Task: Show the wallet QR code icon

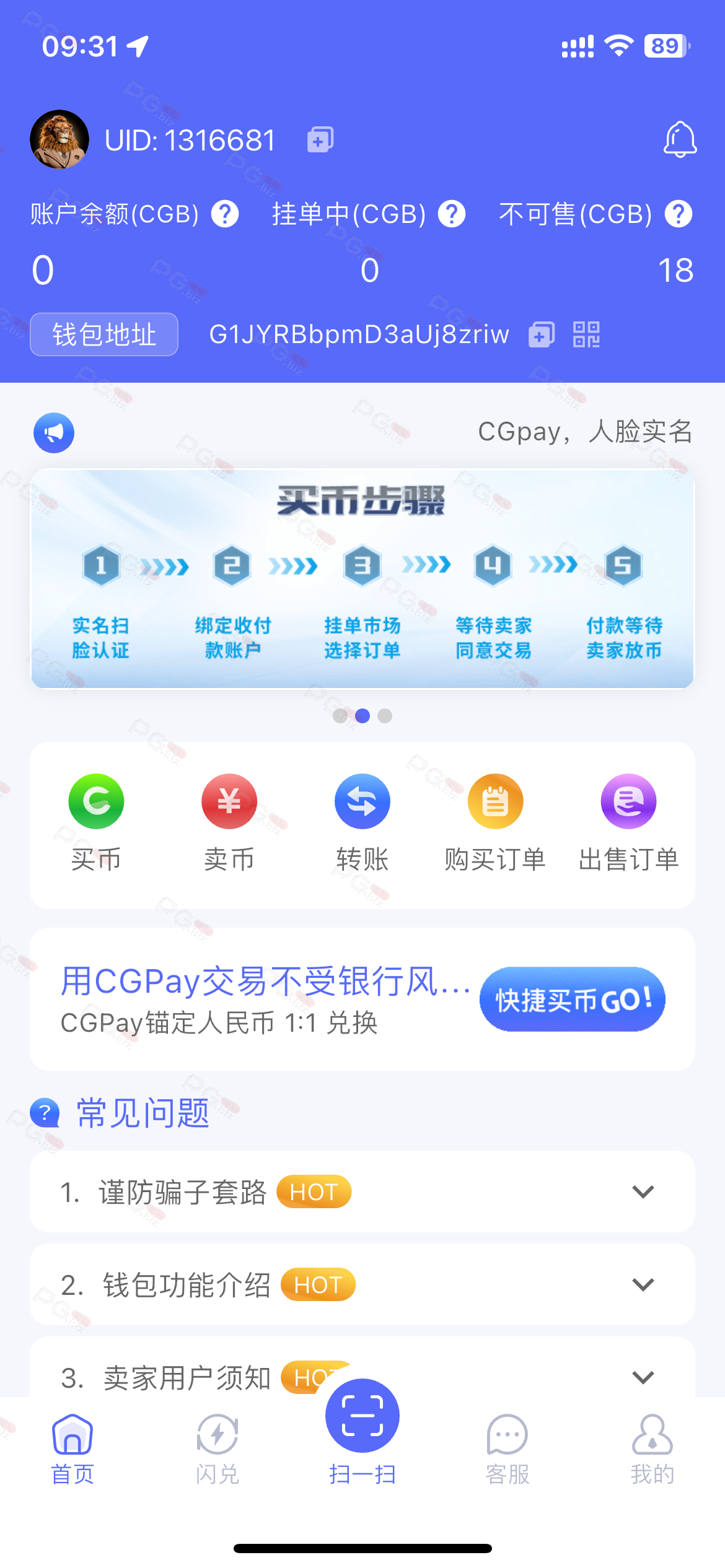Action: click(586, 334)
